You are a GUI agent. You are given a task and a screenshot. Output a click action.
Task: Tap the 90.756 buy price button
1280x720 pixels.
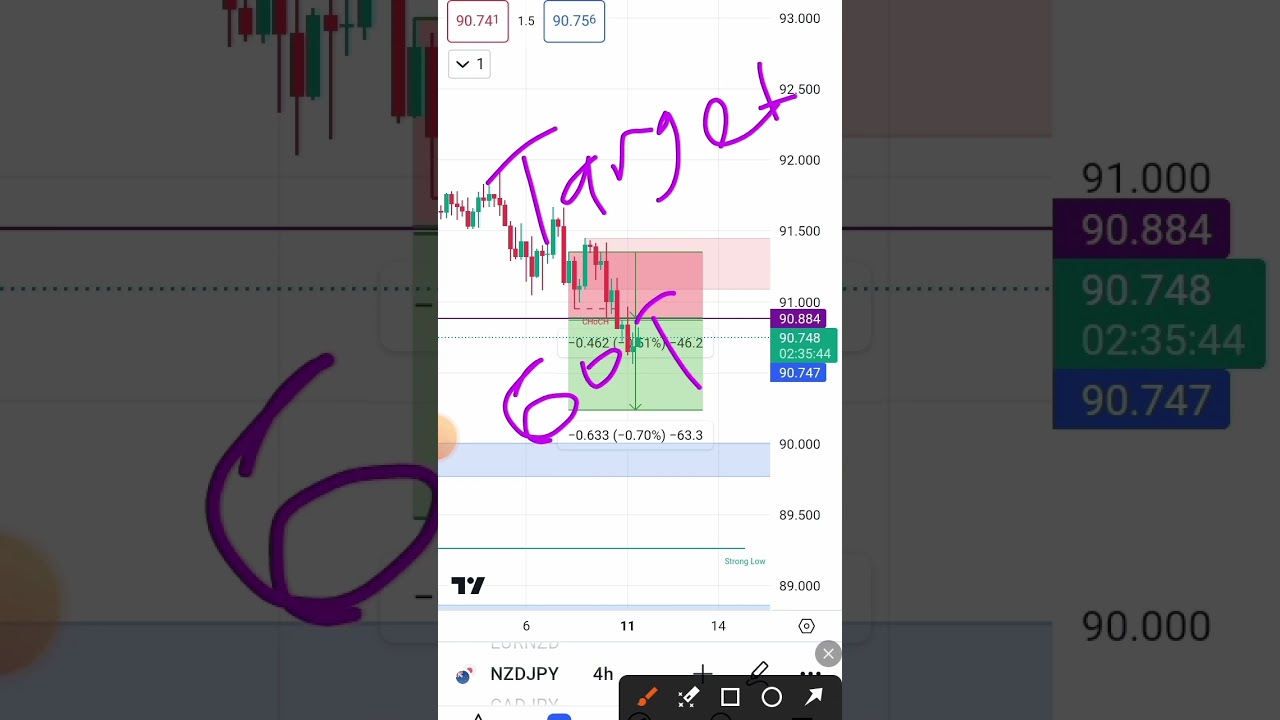574,21
